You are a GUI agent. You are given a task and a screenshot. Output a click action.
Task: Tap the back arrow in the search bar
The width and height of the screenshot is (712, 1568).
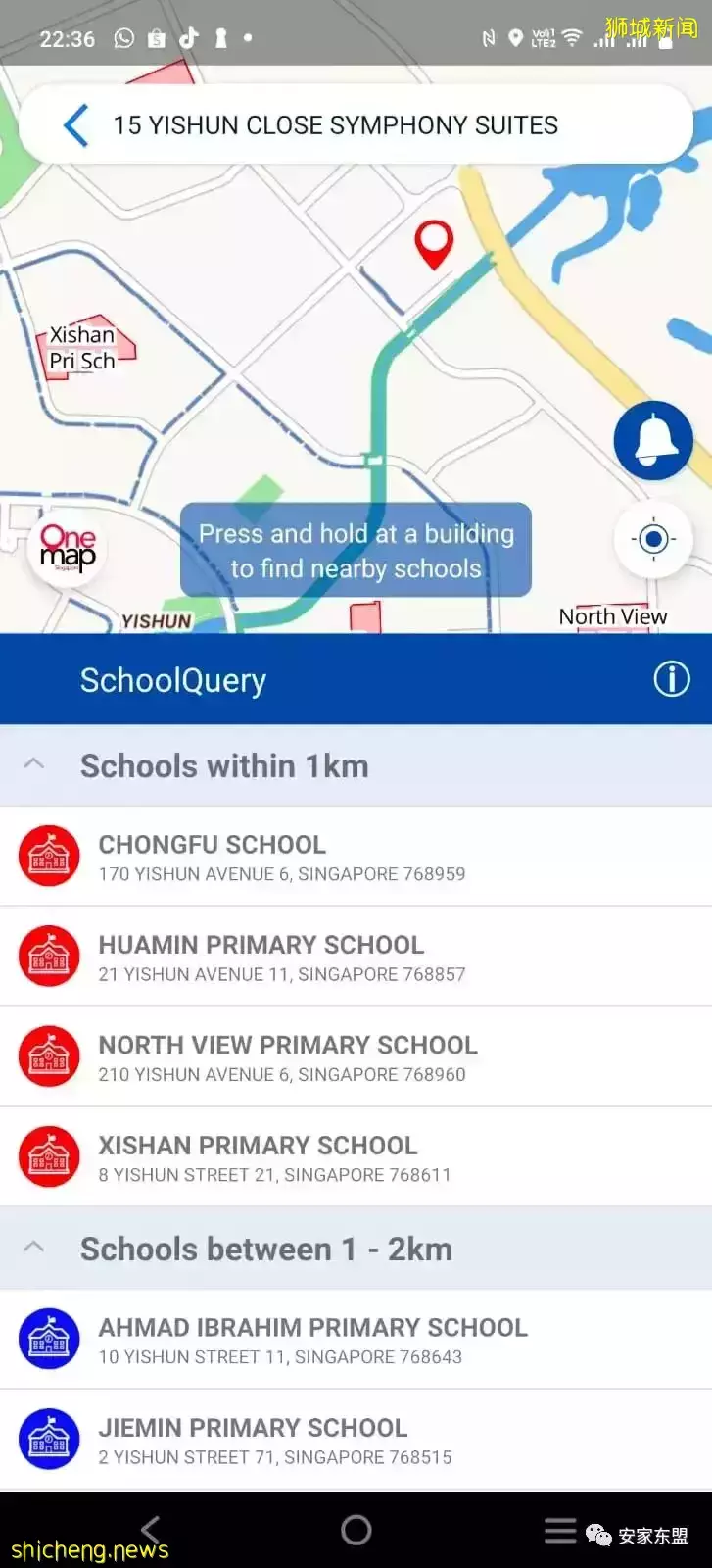click(75, 125)
